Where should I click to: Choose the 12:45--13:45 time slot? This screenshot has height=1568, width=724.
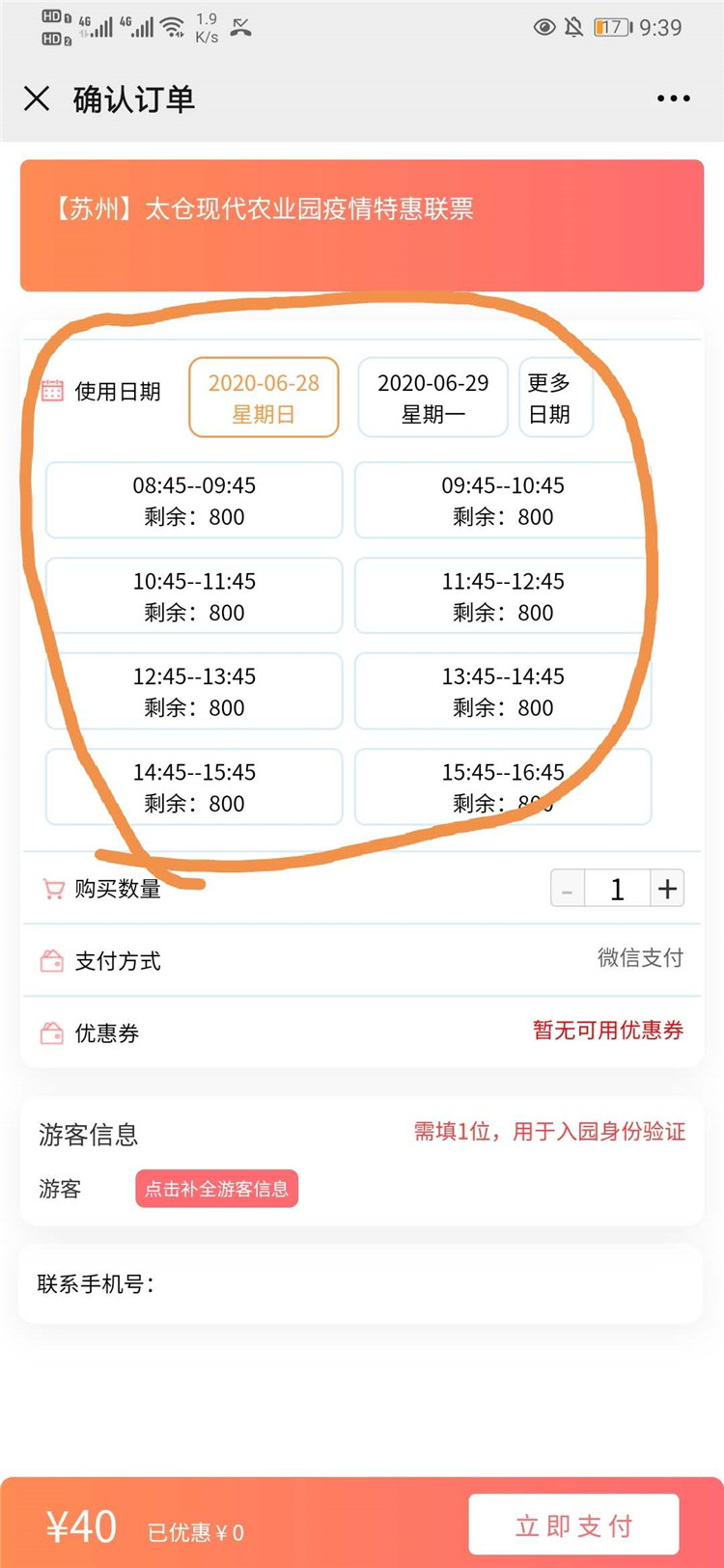[194, 691]
